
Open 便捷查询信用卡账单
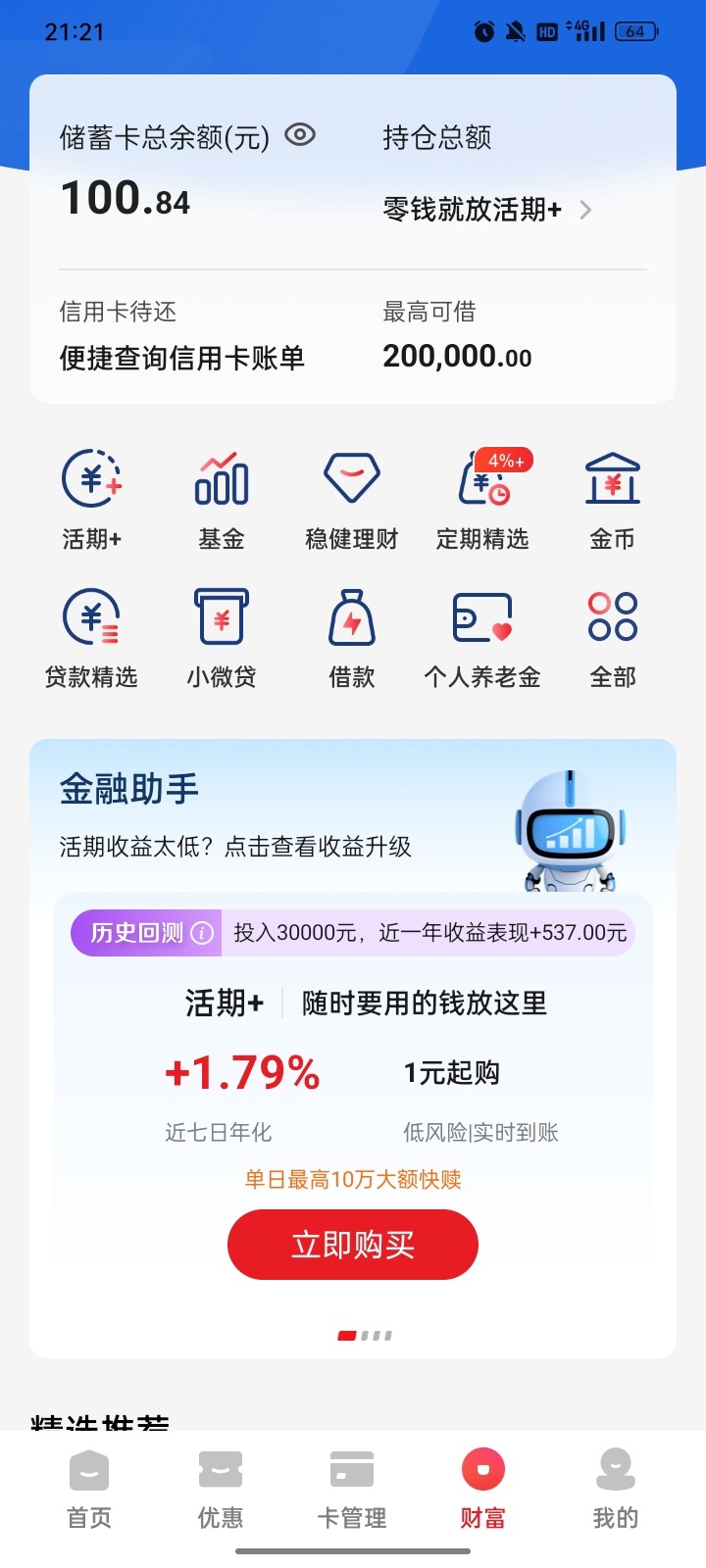(181, 358)
